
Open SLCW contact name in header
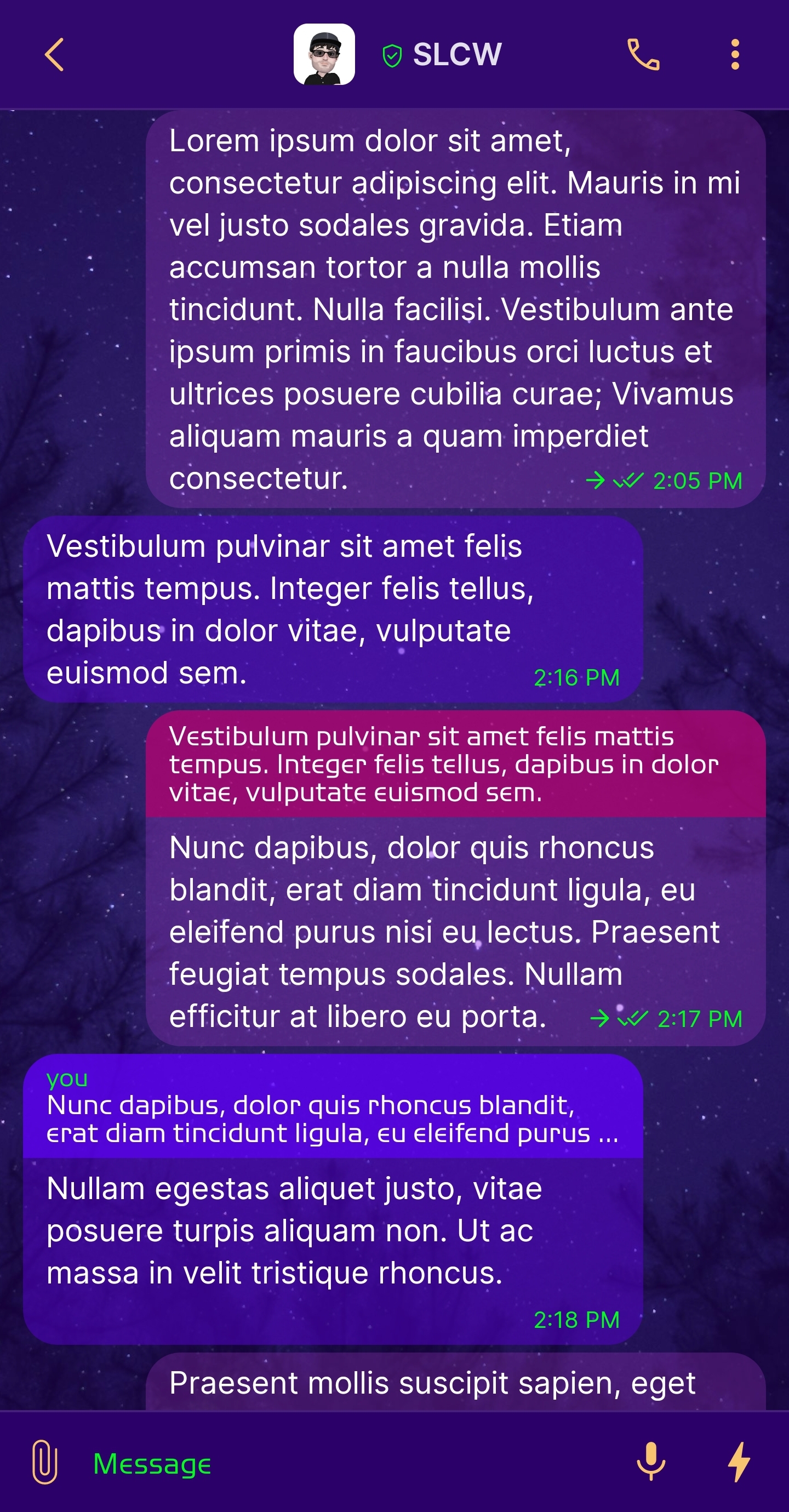click(x=457, y=55)
